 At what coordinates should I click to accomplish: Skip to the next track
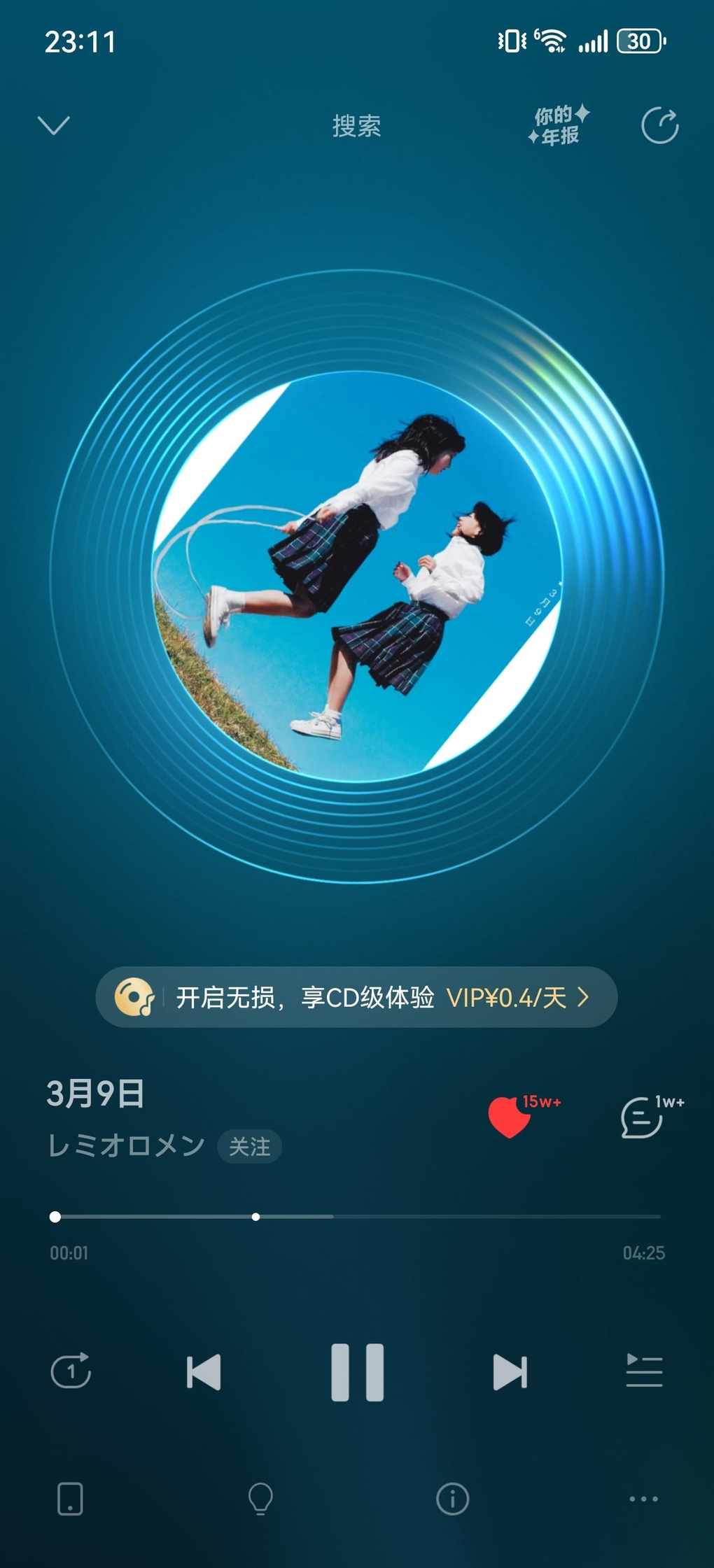coord(510,1371)
